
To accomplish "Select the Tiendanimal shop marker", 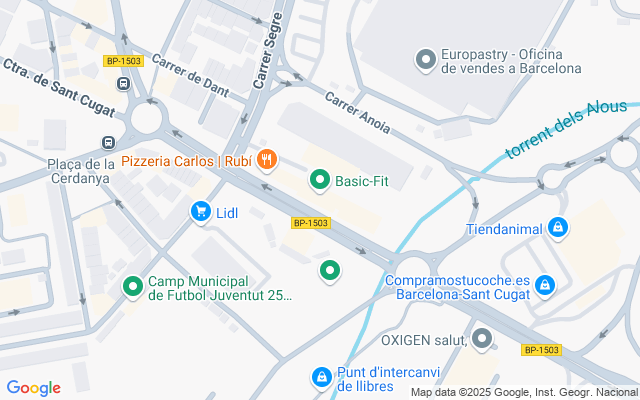I will point(558,230).
